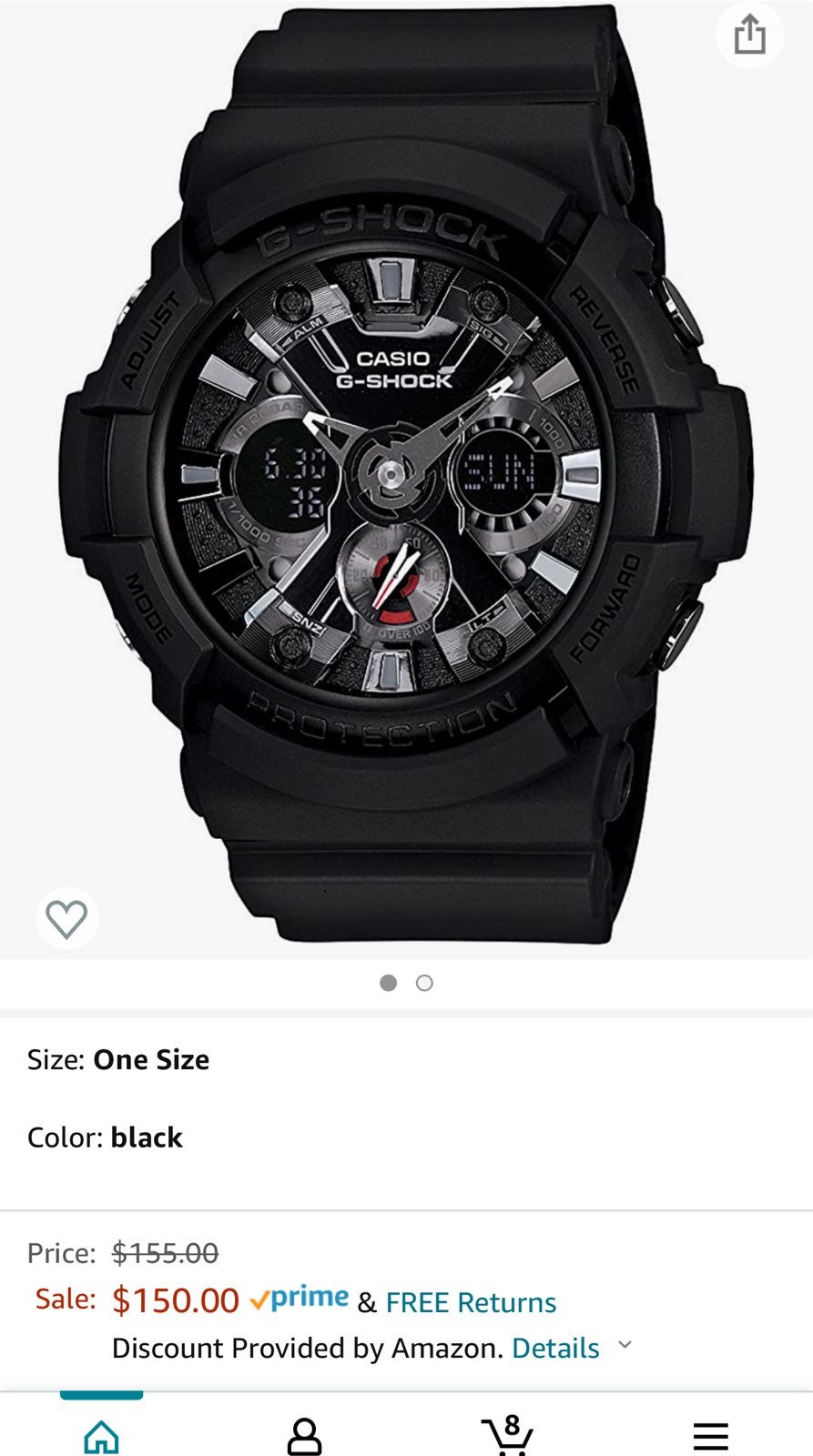This screenshot has height=1456, width=813.
Task: View the cart with 8 items
Action: pos(508,1434)
